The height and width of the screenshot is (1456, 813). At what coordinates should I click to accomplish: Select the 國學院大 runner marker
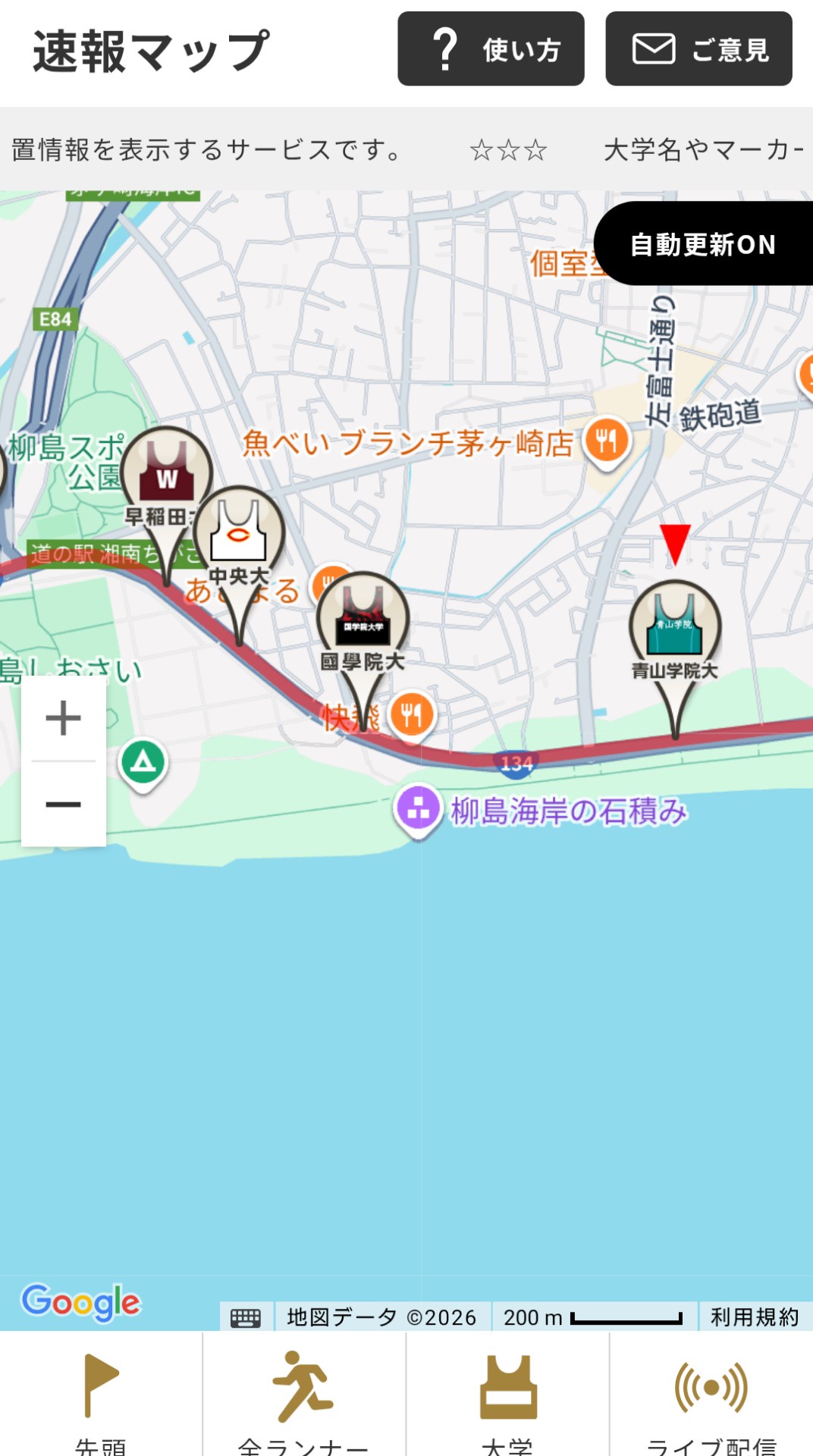pyautogui.click(x=363, y=617)
